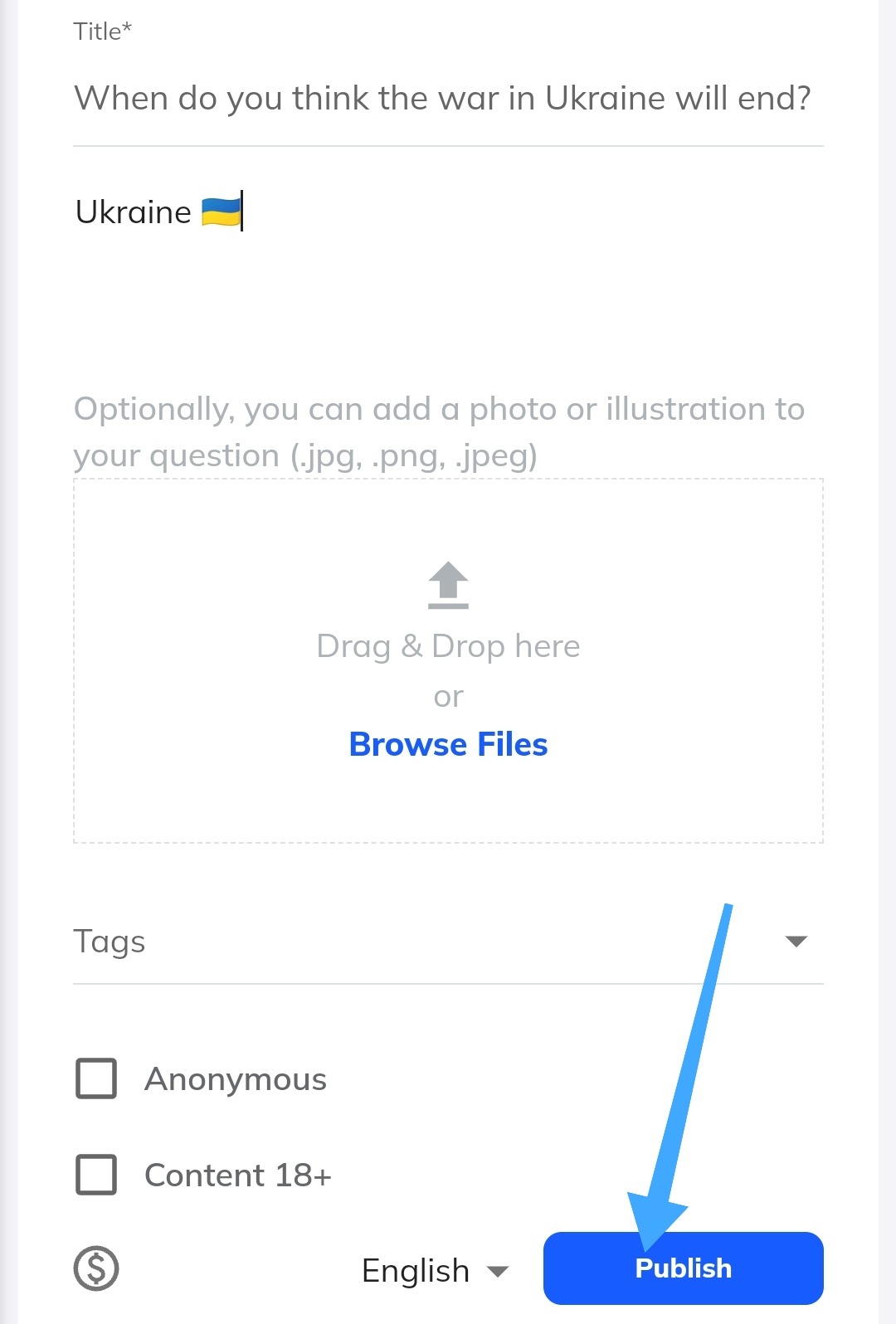Mark the question as Content 18+
Viewport: 896px width, 1324px height.
96,1175
